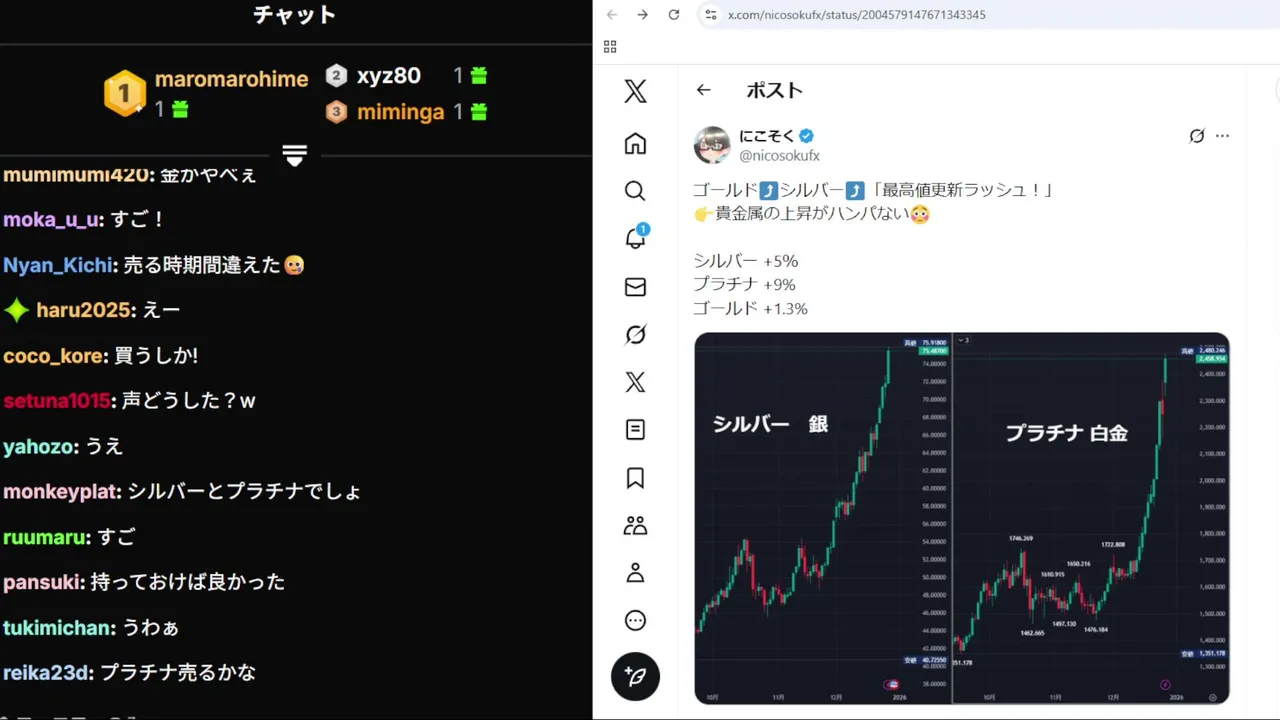Open the silver and platinum chart image
This screenshot has width=1280, height=720.
click(x=961, y=518)
